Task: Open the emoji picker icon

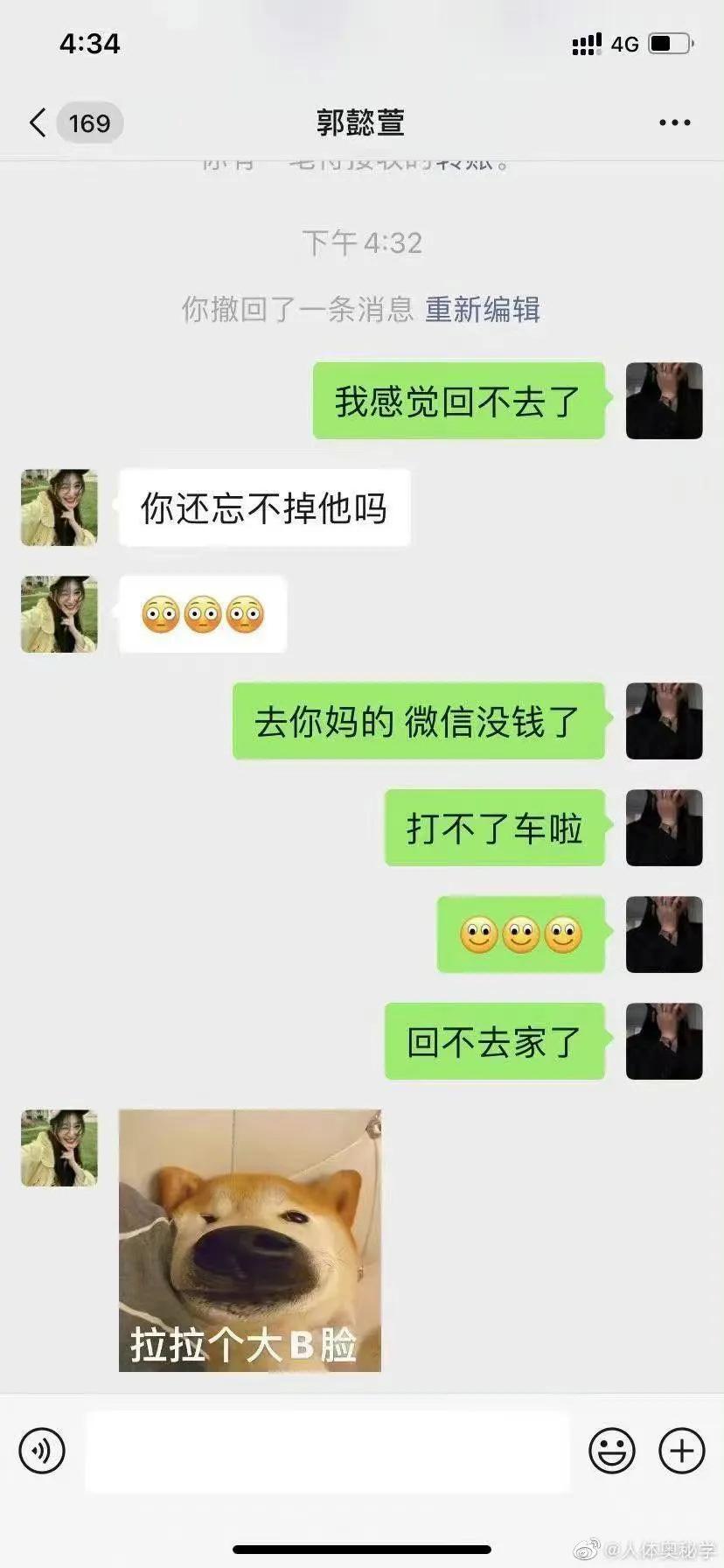Action: 614,1451
